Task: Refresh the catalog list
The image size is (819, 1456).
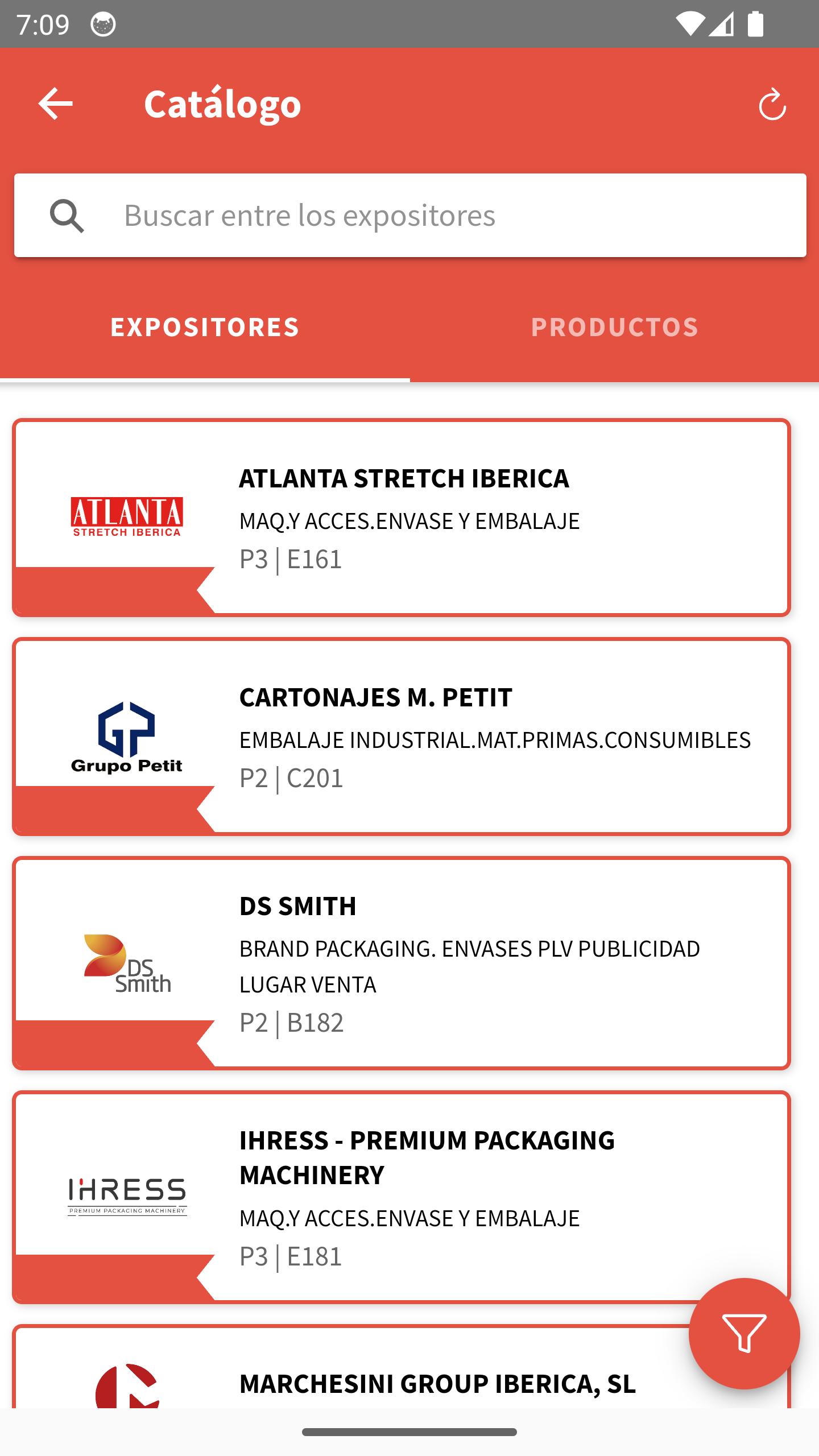Action: click(x=772, y=104)
